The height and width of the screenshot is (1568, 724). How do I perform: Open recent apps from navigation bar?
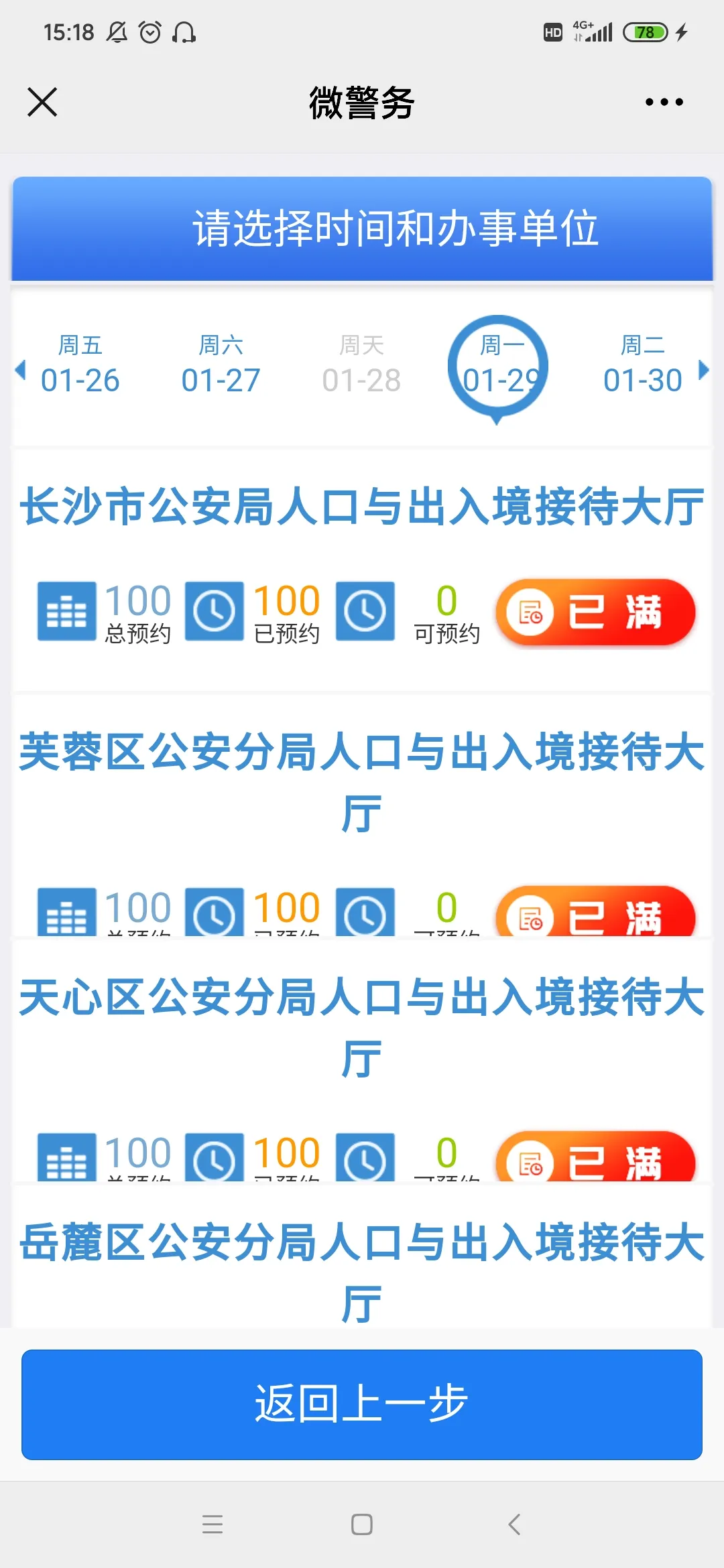coord(213,1524)
